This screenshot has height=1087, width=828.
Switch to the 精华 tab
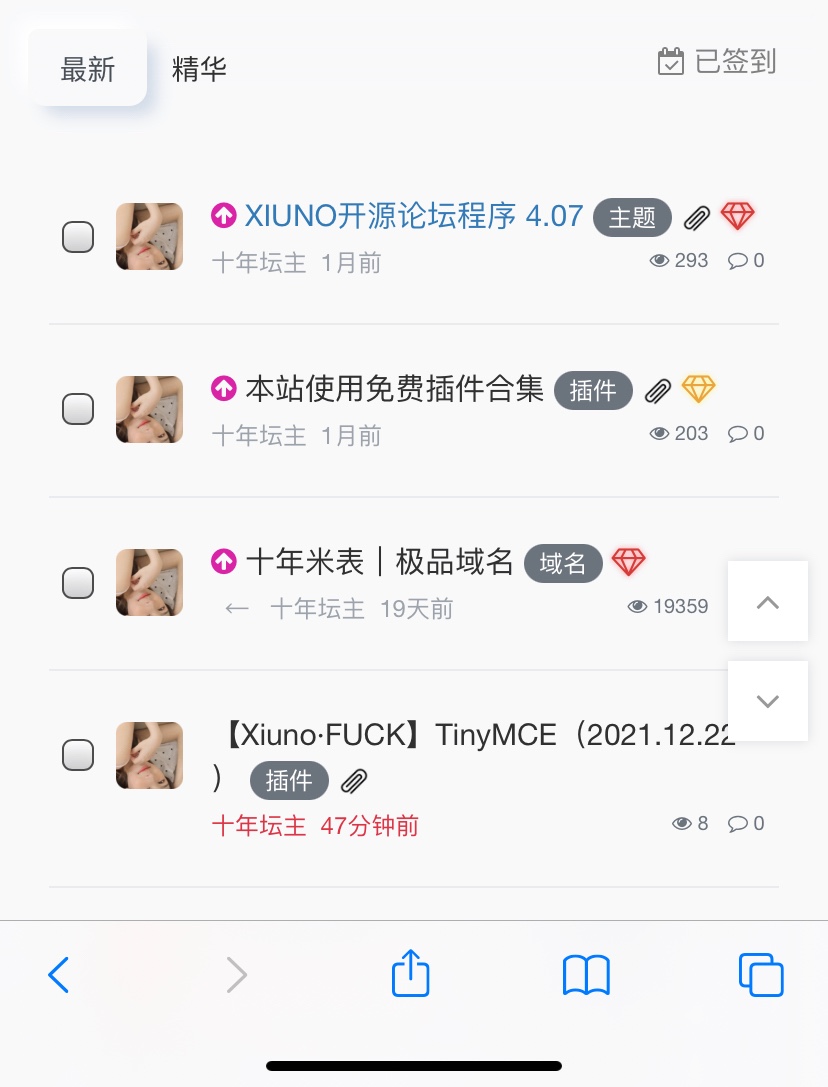point(199,69)
